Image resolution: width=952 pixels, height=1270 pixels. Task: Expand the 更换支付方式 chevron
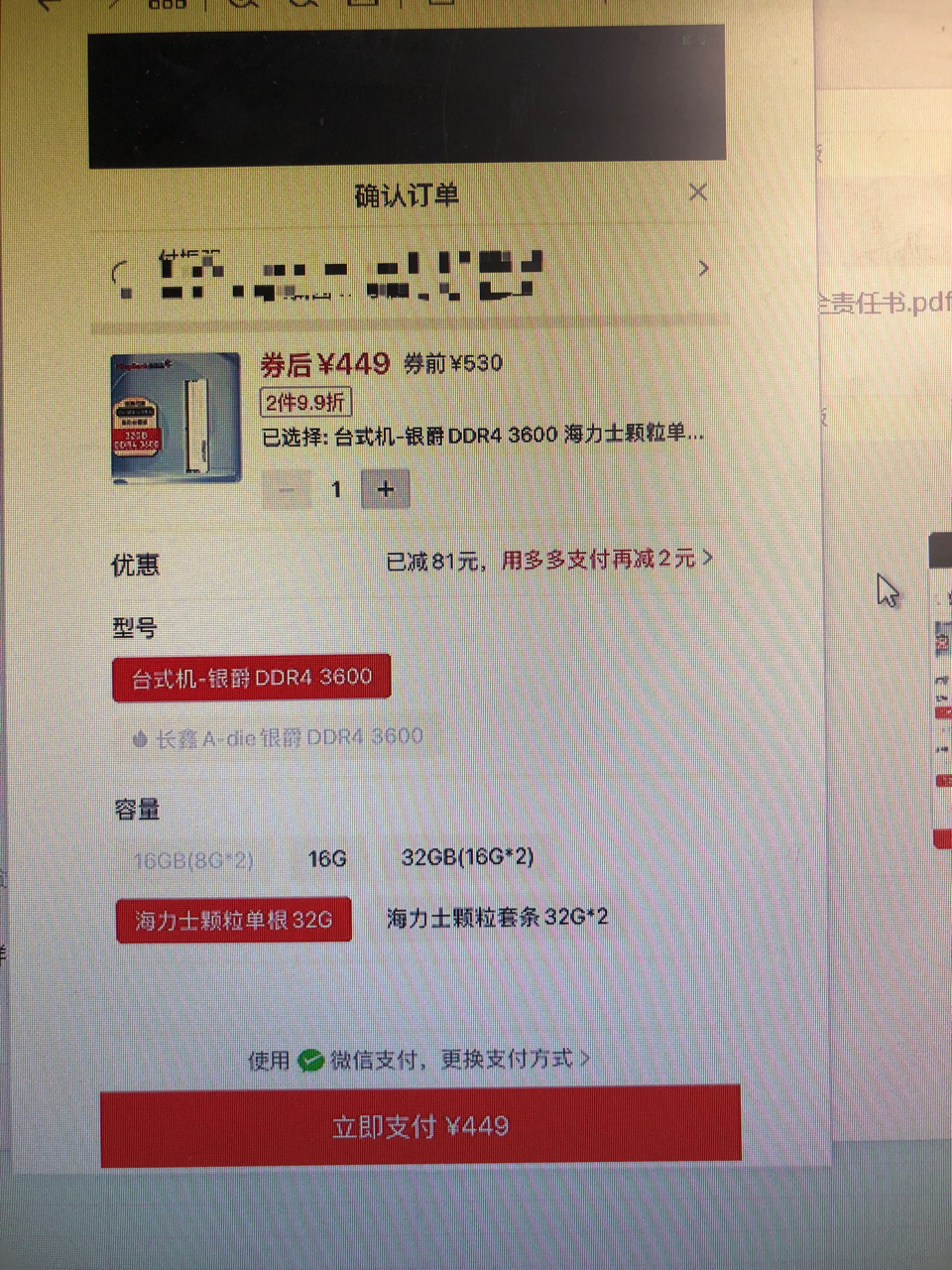[x=587, y=1059]
